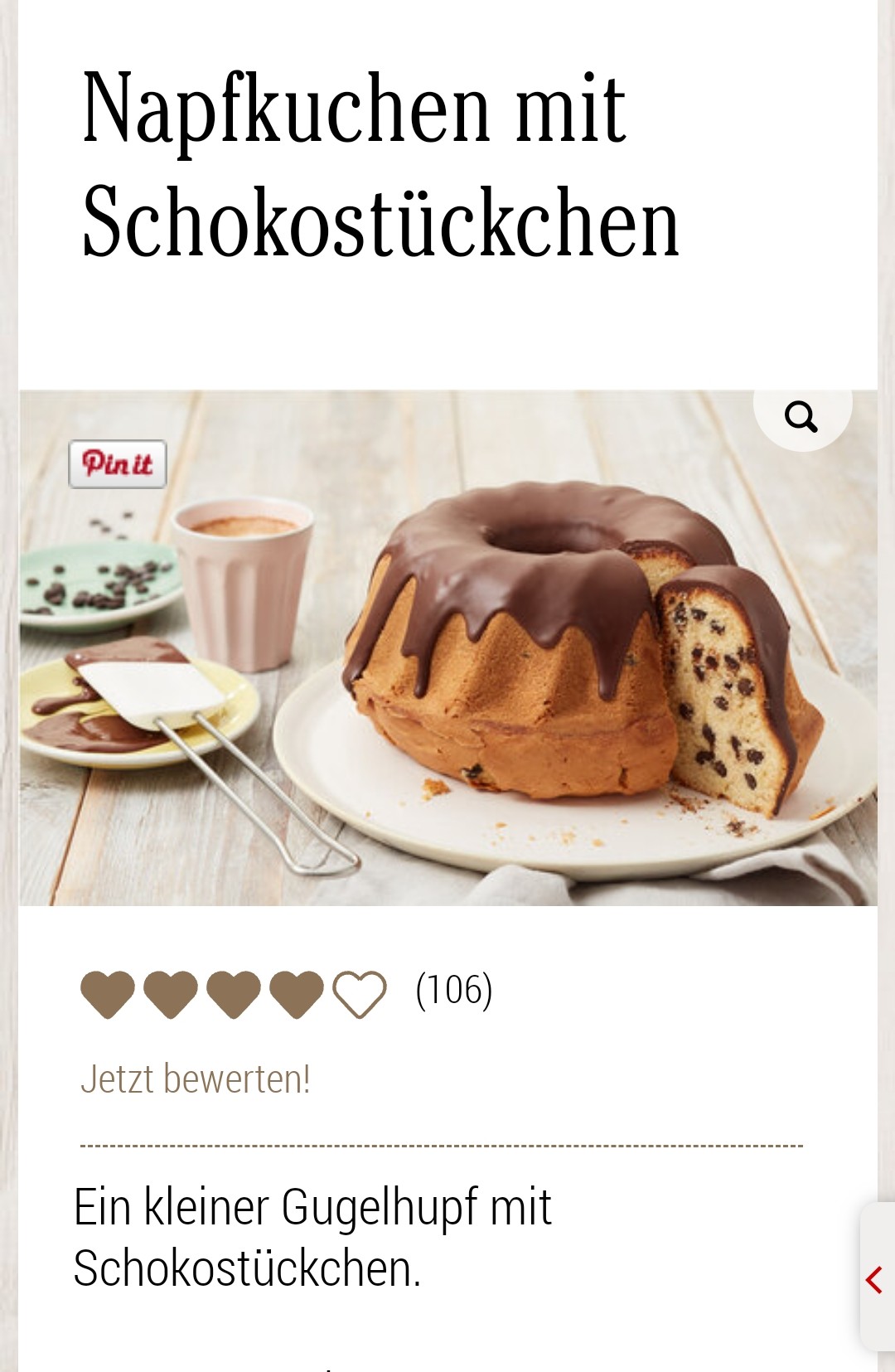Pin the cake image with Pin it

118,464
